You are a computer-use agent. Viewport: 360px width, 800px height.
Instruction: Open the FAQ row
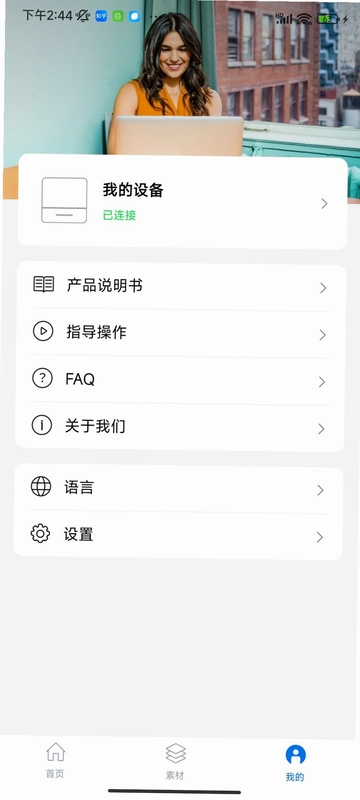point(179,380)
